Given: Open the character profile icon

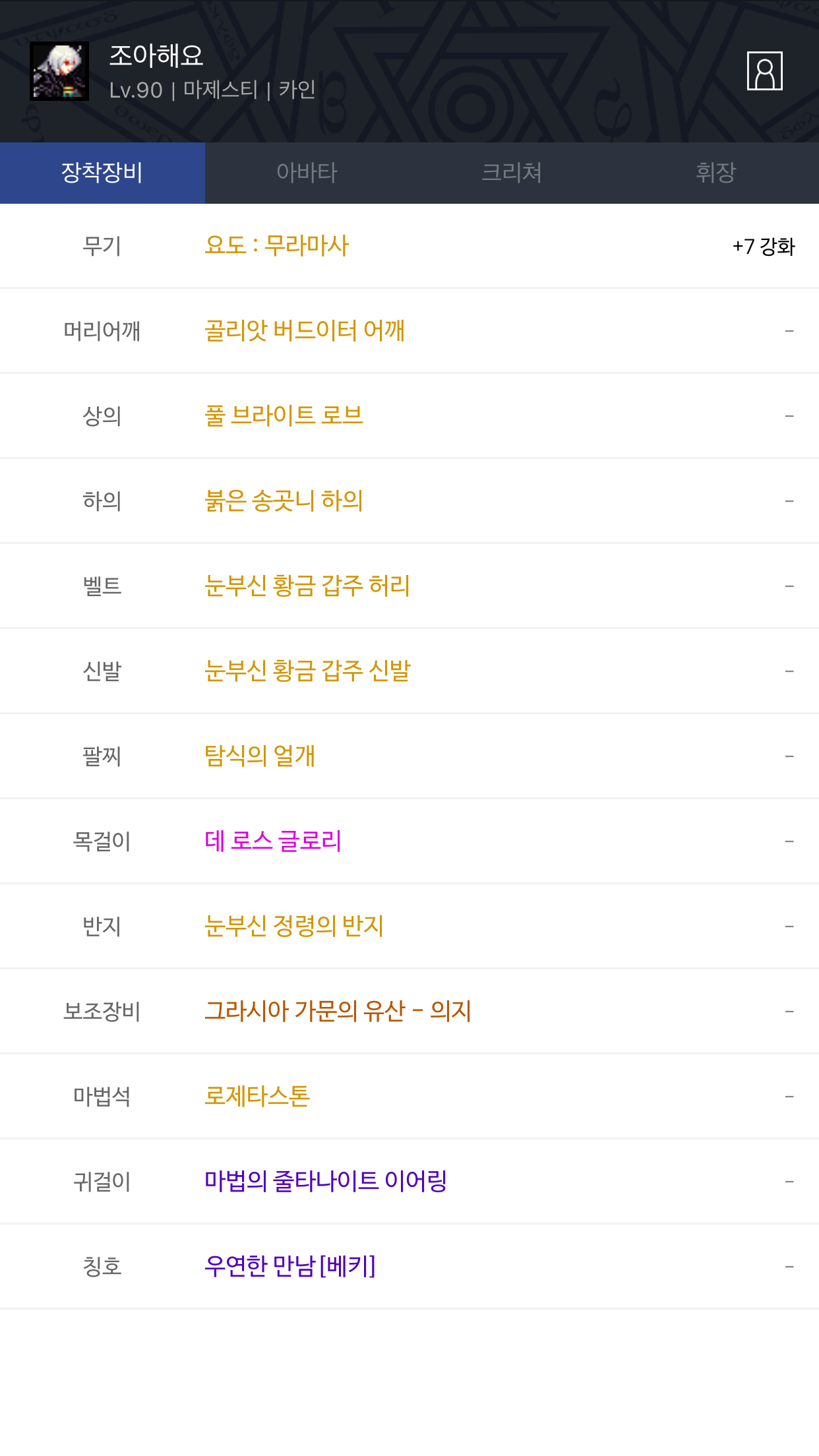Looking at the screenshot, I should (x=764, y=71).
